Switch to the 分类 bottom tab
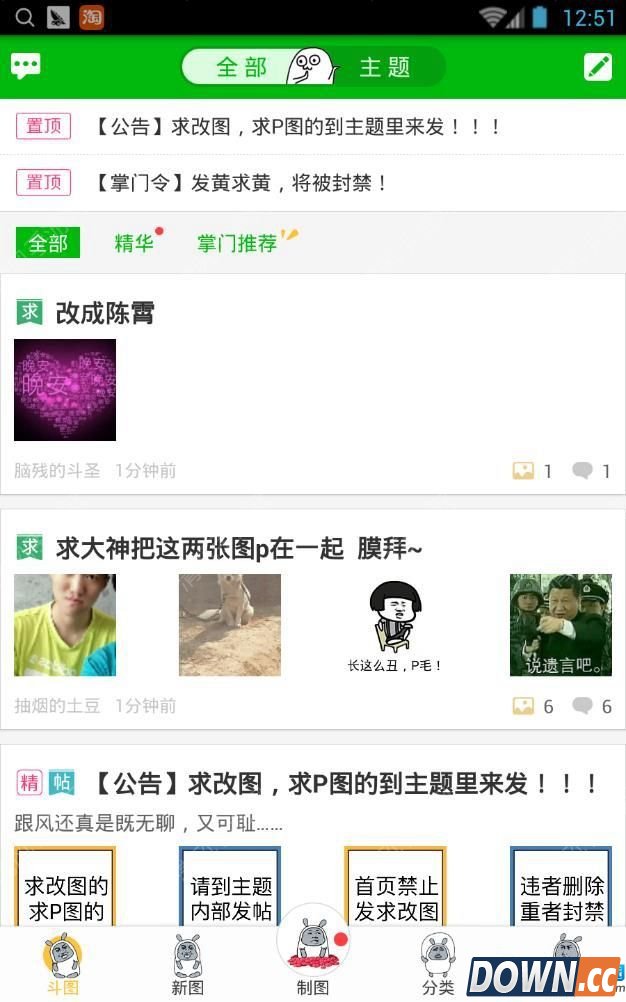 [x=438, y=962]
